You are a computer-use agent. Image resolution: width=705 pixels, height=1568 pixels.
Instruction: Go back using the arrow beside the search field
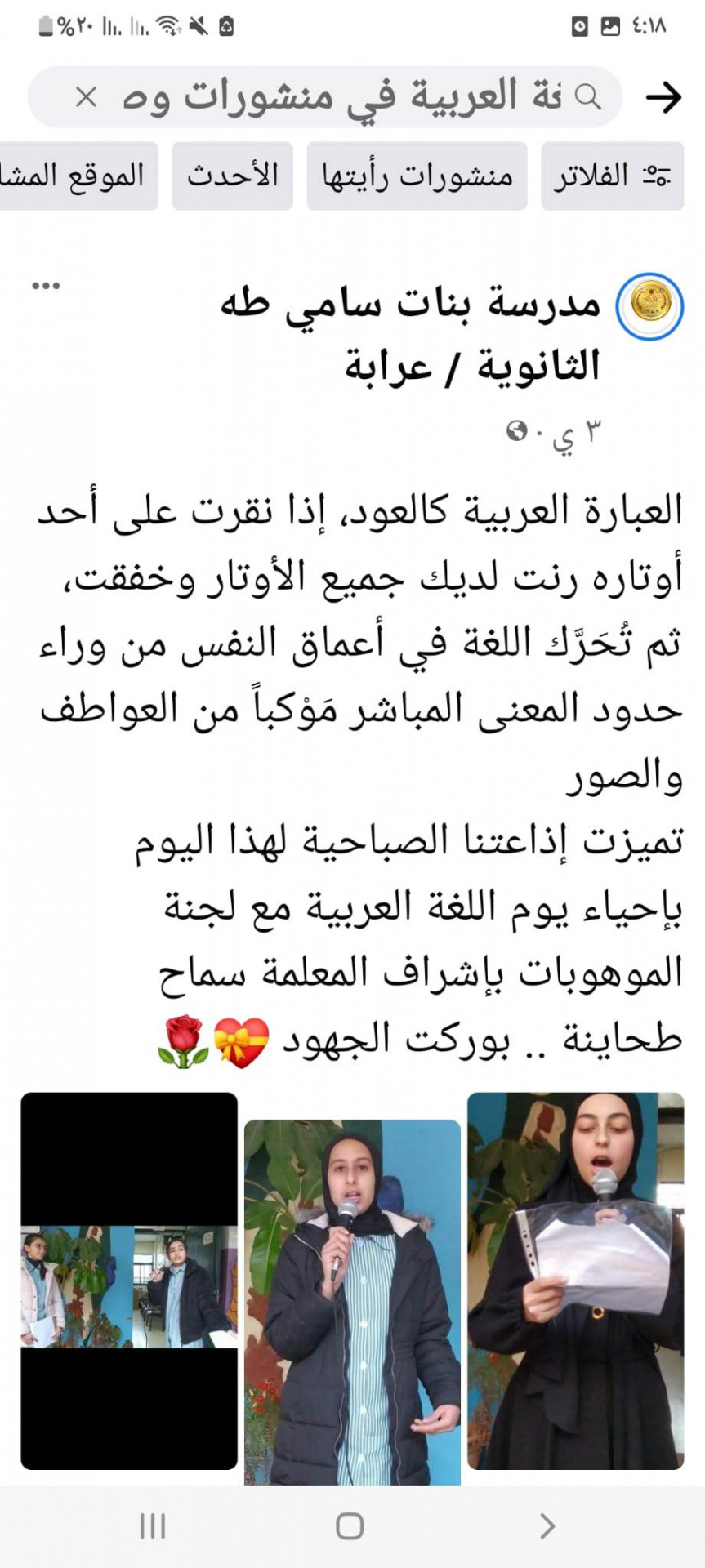[663, 98]
